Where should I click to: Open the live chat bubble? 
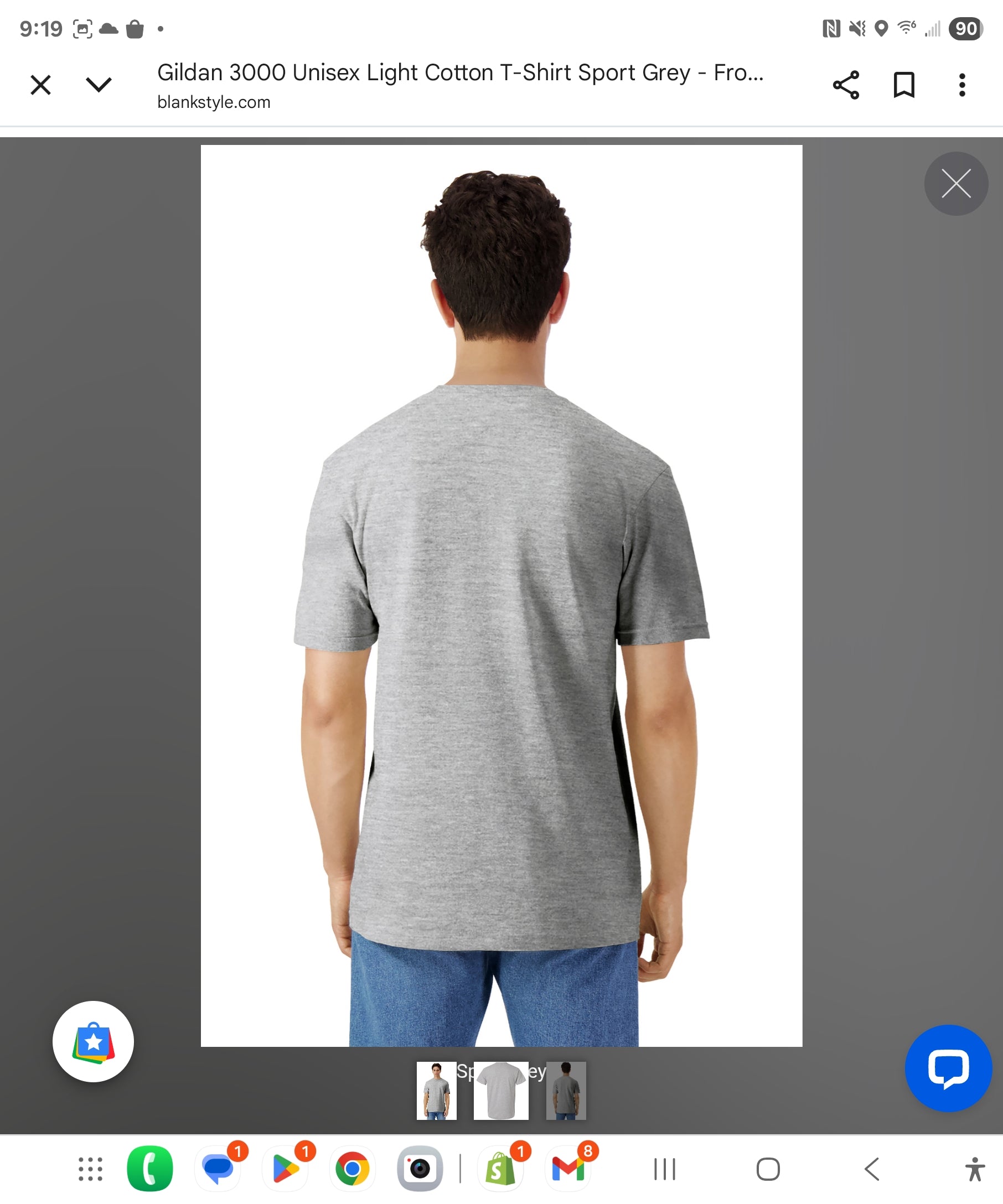point(948,1068)
